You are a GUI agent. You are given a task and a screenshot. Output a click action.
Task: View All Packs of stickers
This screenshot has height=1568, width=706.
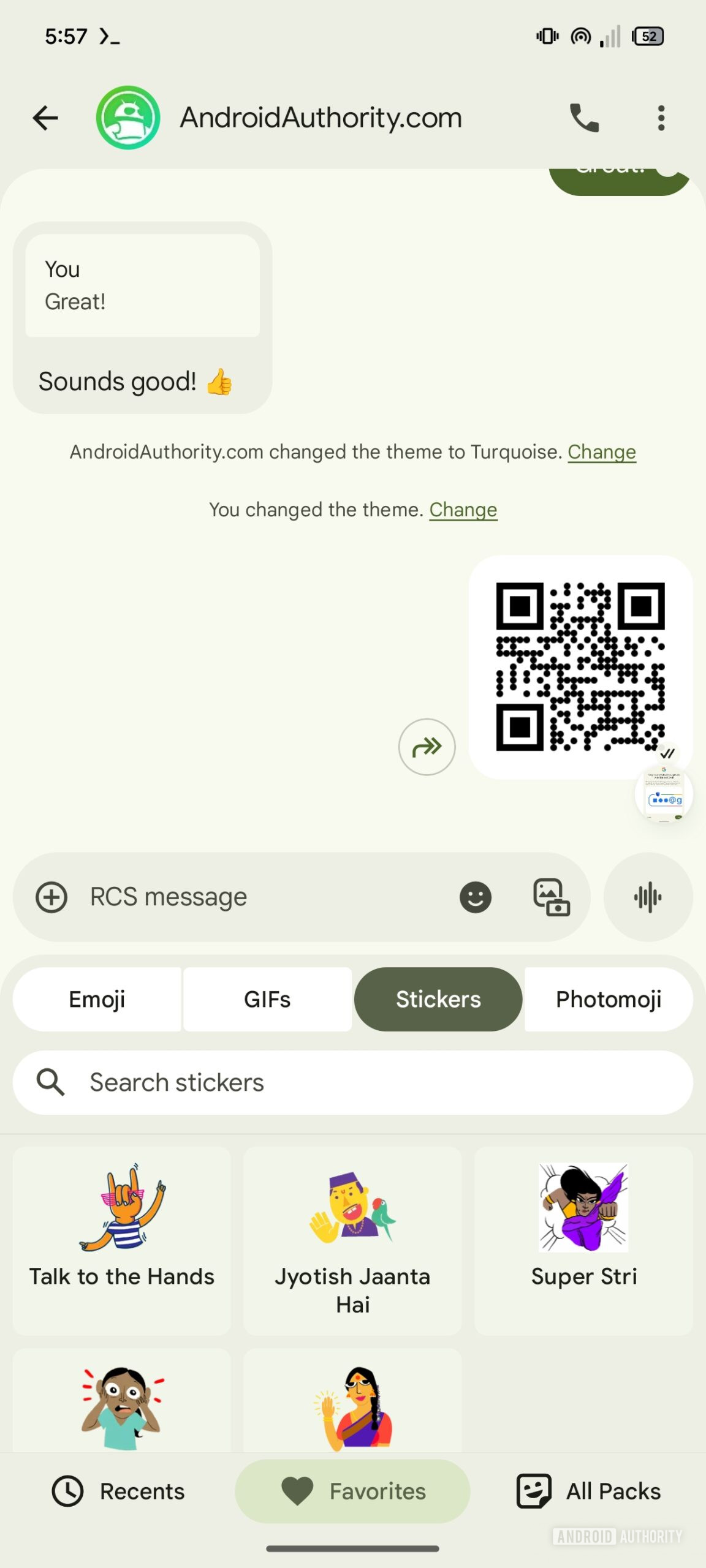(x=588, y=1491)
